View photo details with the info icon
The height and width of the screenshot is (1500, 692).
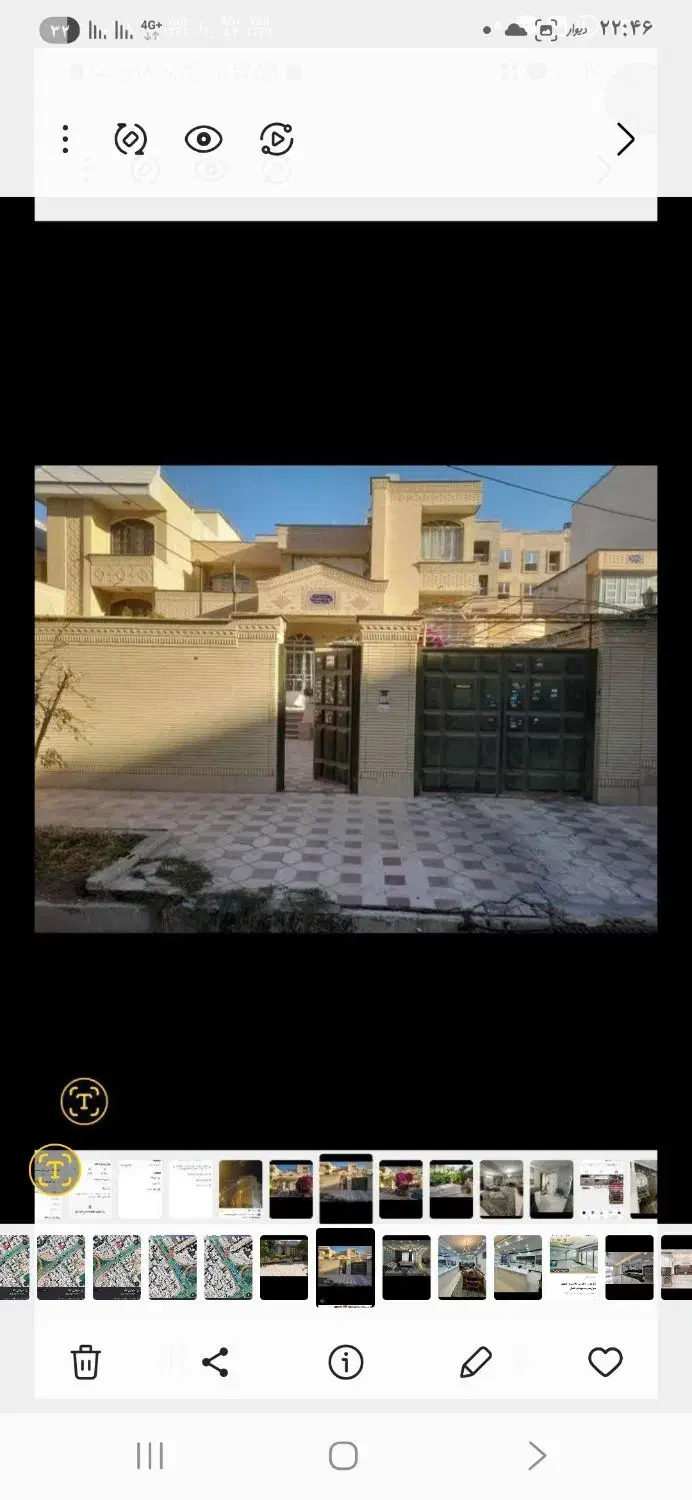[346, 1362]
